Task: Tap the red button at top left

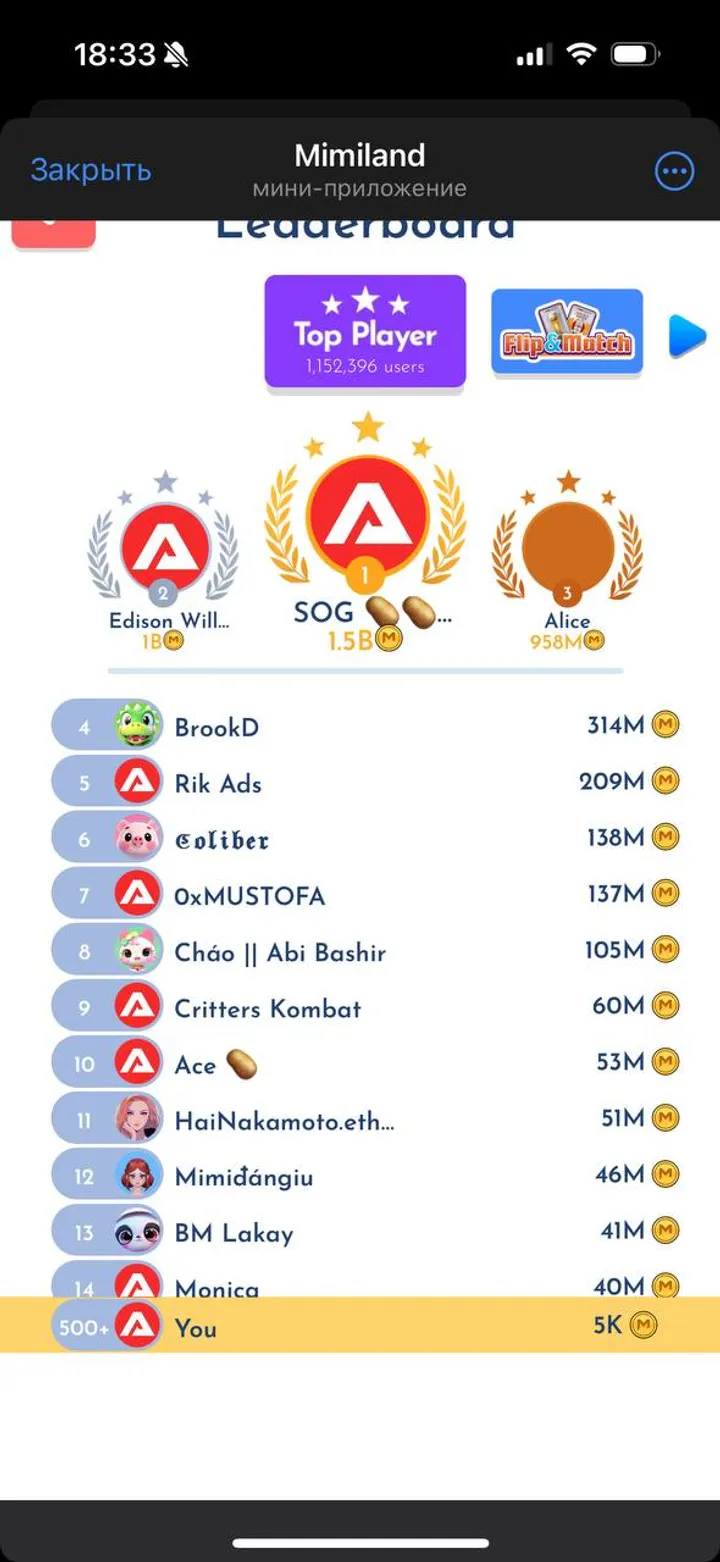Action: click(x=54, y=234)
